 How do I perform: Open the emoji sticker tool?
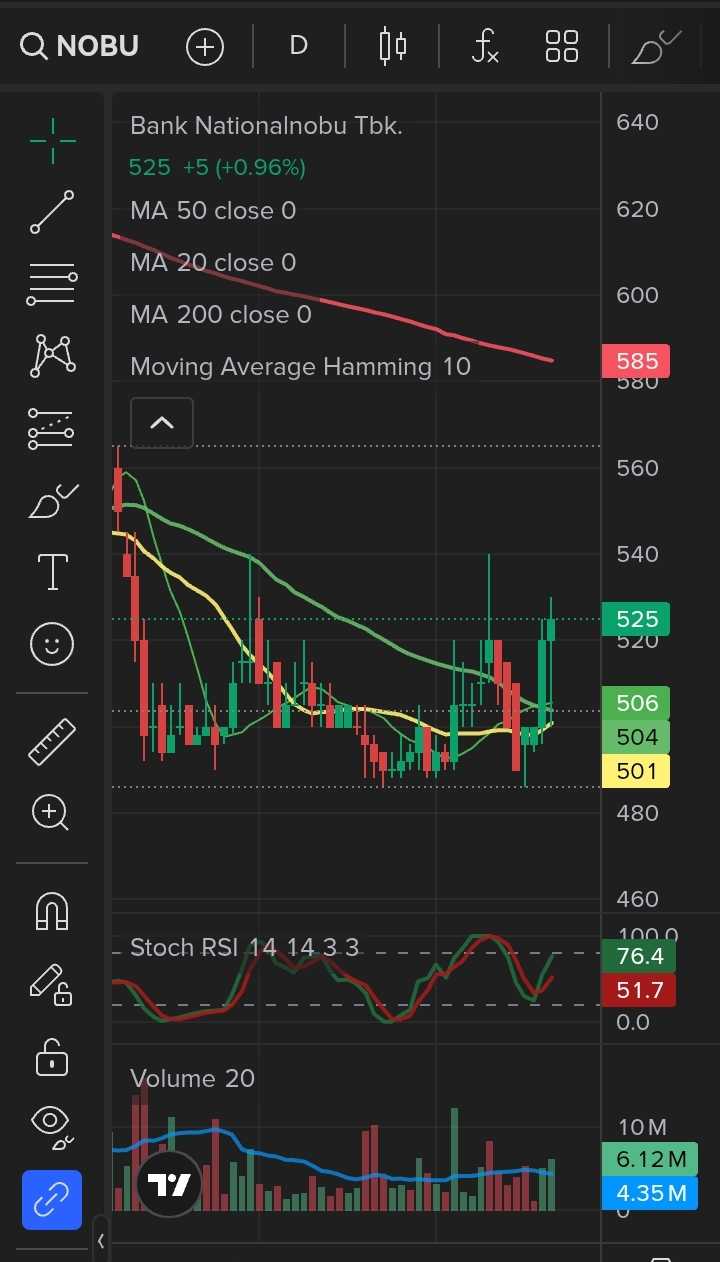(x=52, y=644)
